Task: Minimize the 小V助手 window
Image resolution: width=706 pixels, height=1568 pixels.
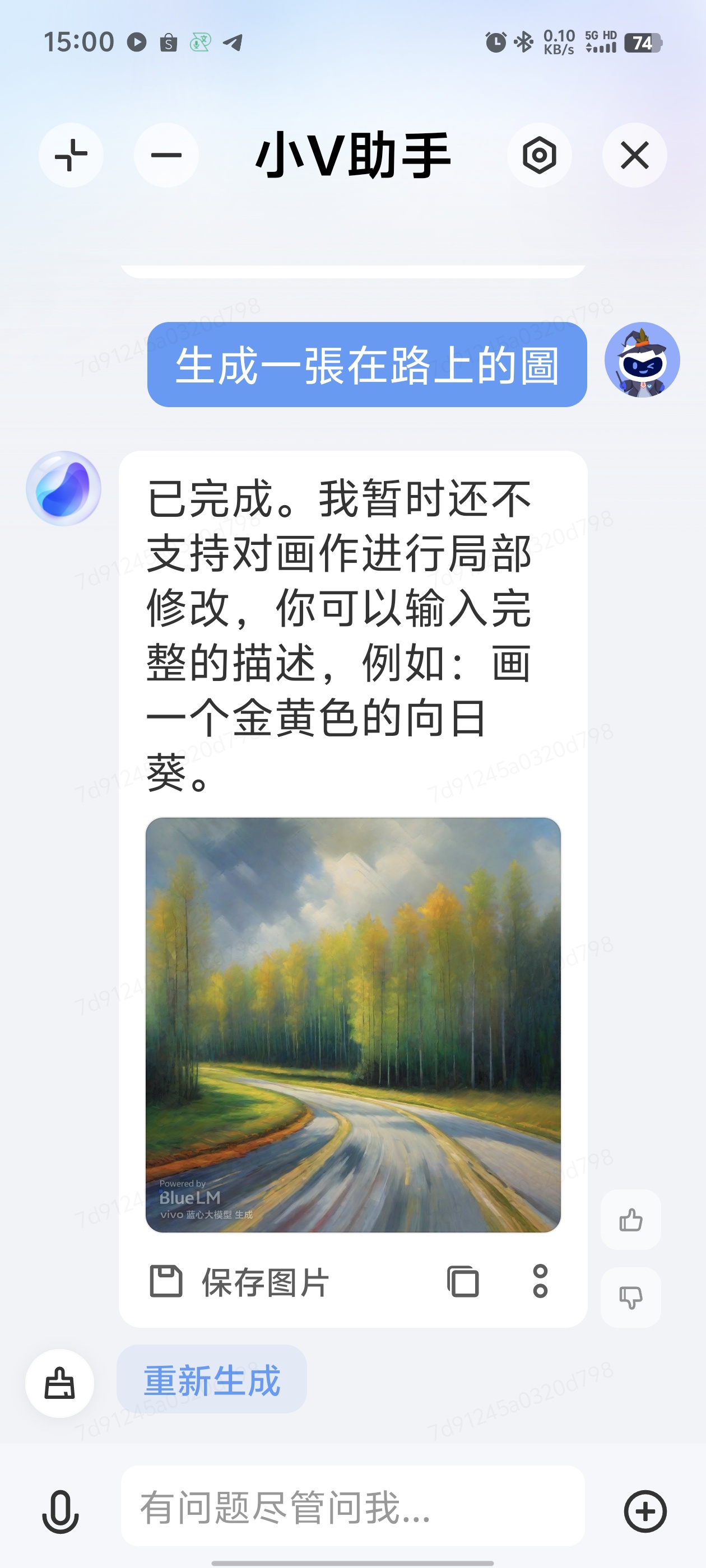Action: coord(166,155)
